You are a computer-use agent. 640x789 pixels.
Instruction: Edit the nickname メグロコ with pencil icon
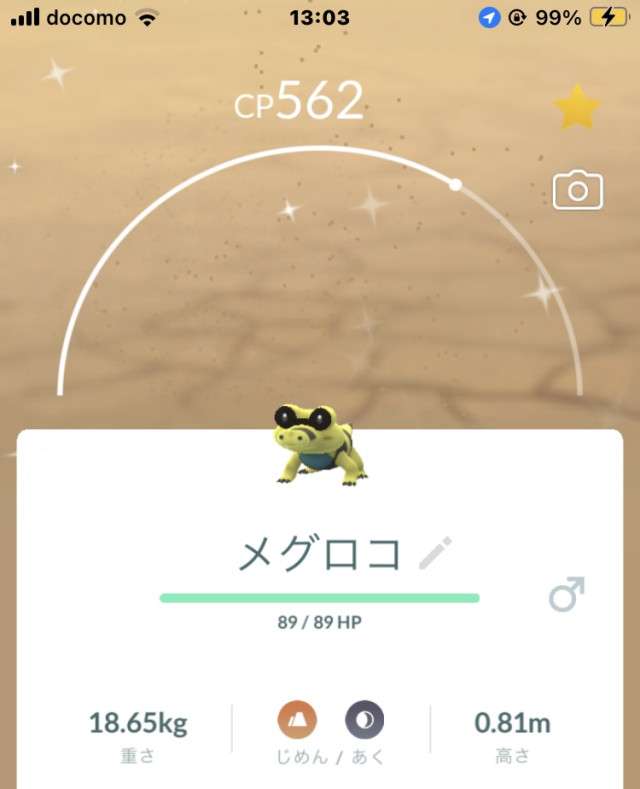(x=435, y=553)
